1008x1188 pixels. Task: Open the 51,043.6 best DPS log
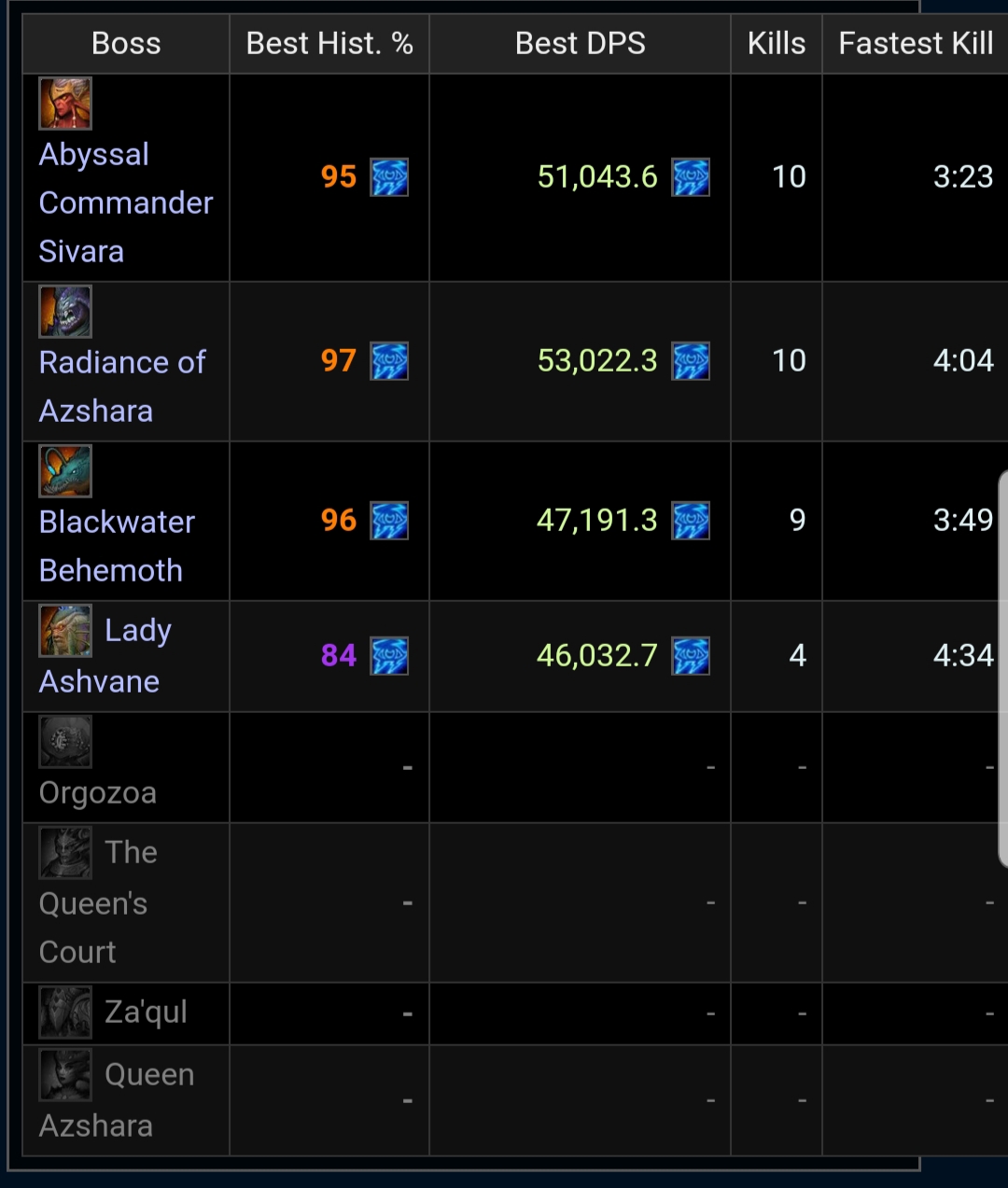[x=597, y=177]
